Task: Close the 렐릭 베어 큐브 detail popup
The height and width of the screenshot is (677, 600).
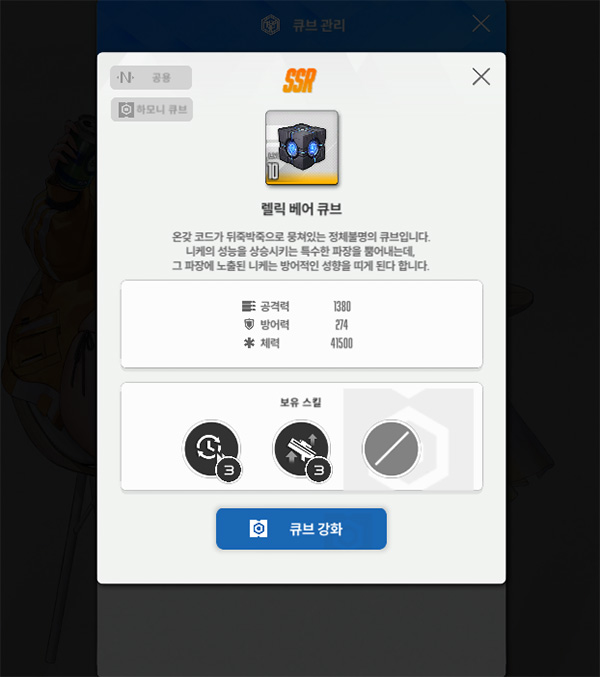Action: point(481,77)
